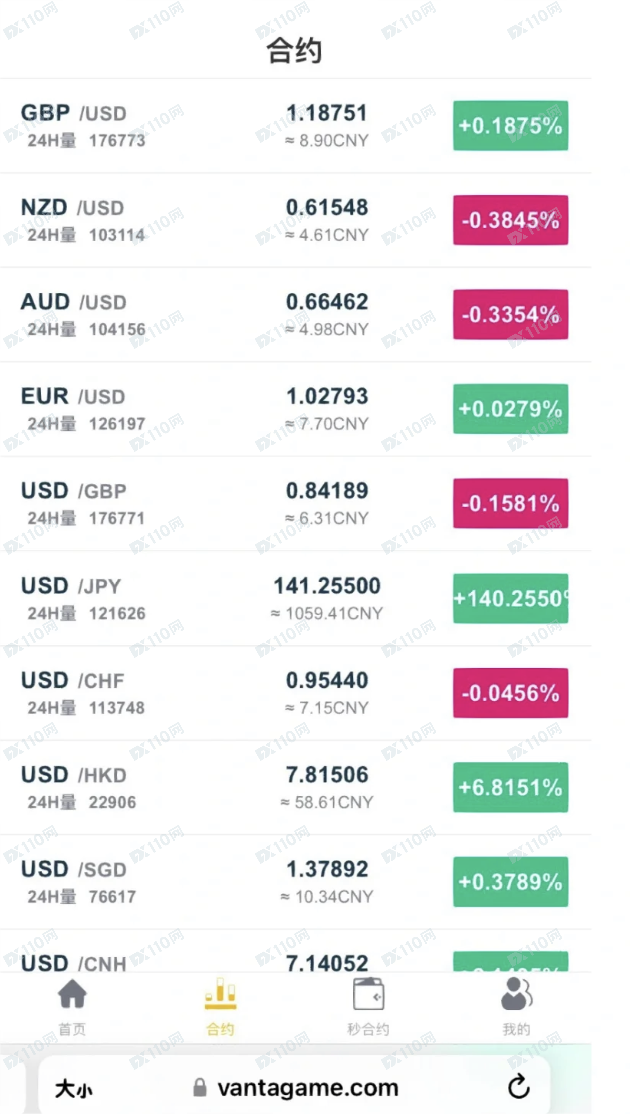The height and width of the screenshot is (1114, 630).
Task: Switch to the 秒合约 tab
Action: [368, 1007]
